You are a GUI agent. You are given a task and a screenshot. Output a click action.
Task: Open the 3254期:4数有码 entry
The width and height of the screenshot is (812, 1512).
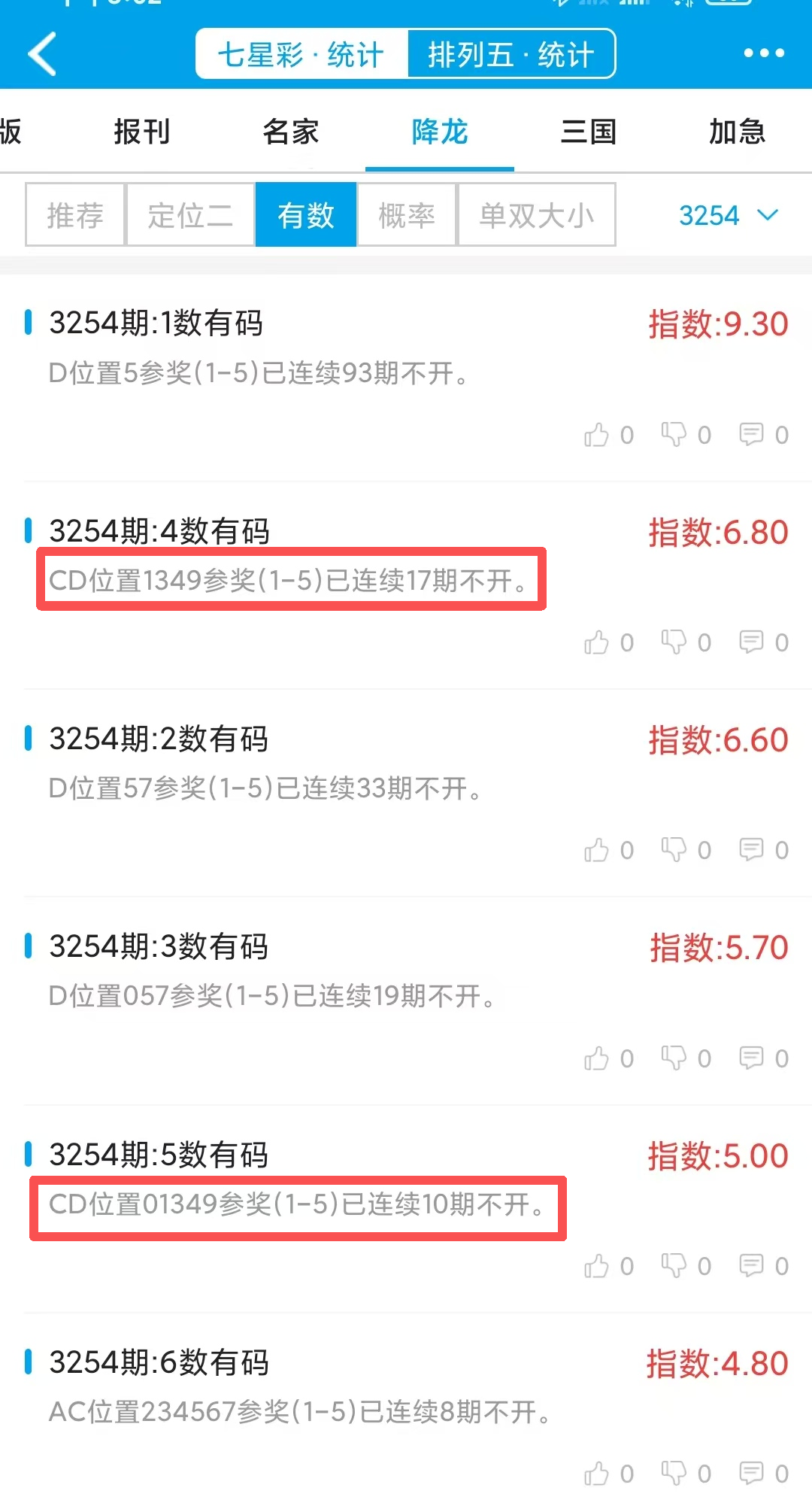159,531
